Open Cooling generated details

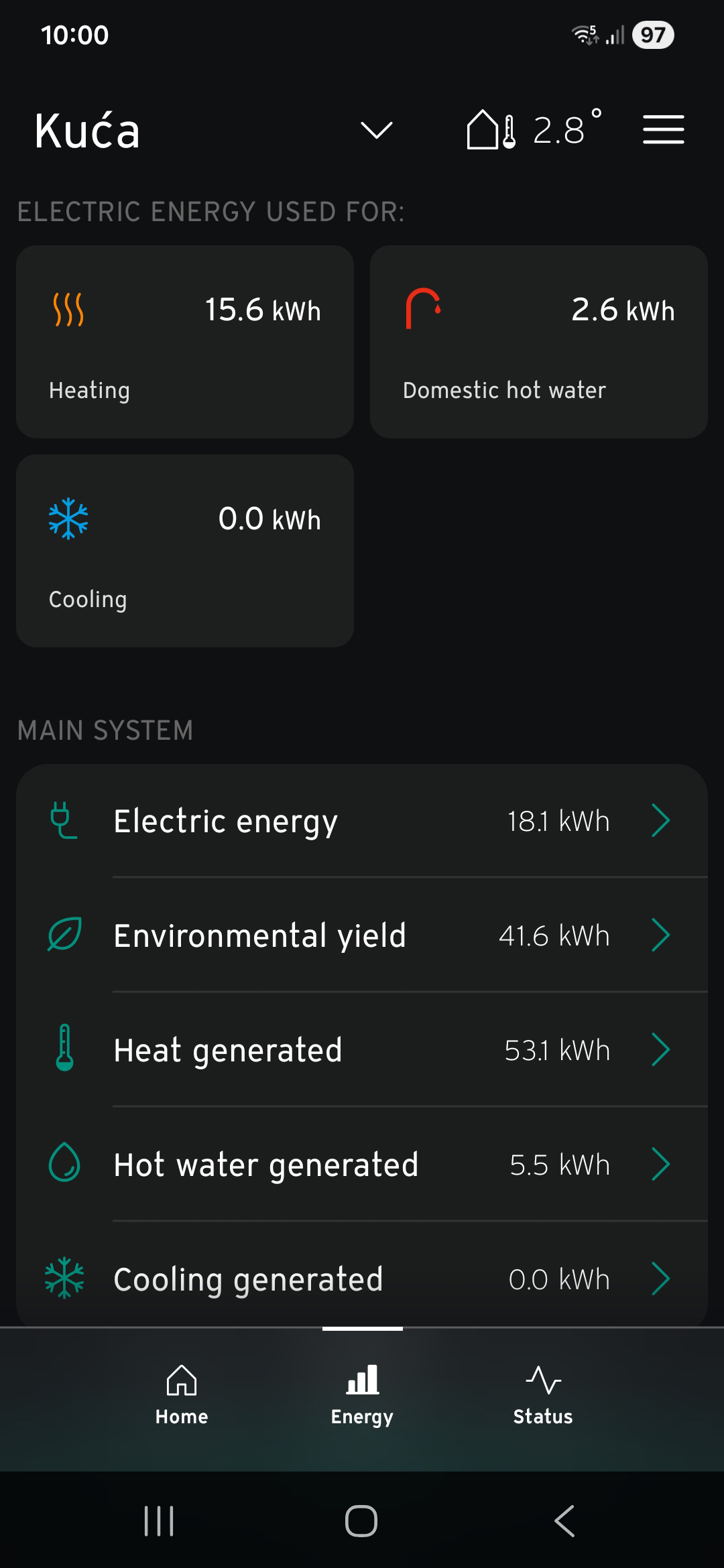coord(362,1279)
